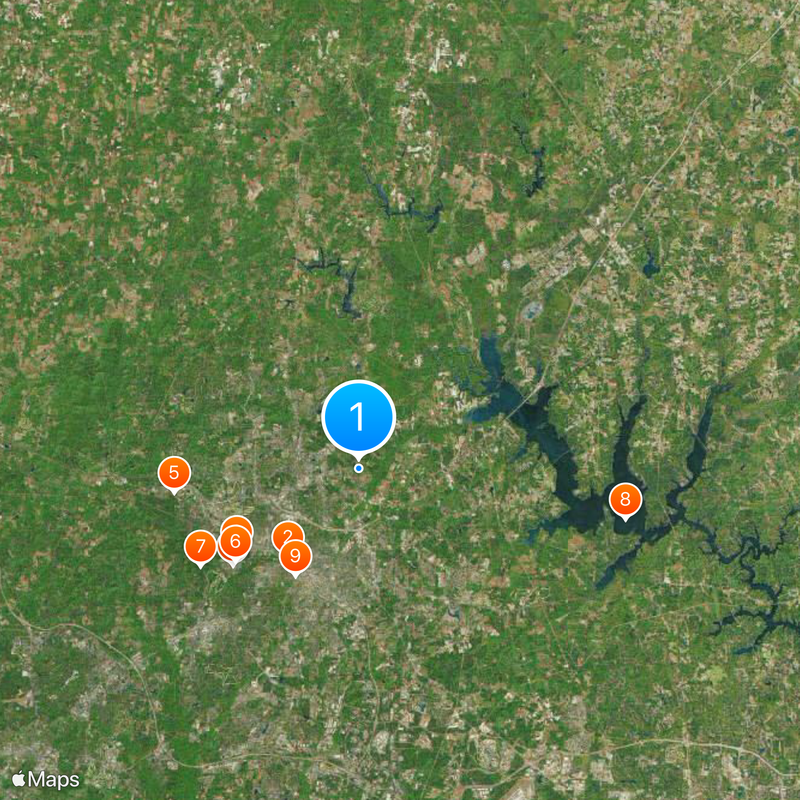
Task: Select the large blue pin numbered 1
Action: pos(359,417)
